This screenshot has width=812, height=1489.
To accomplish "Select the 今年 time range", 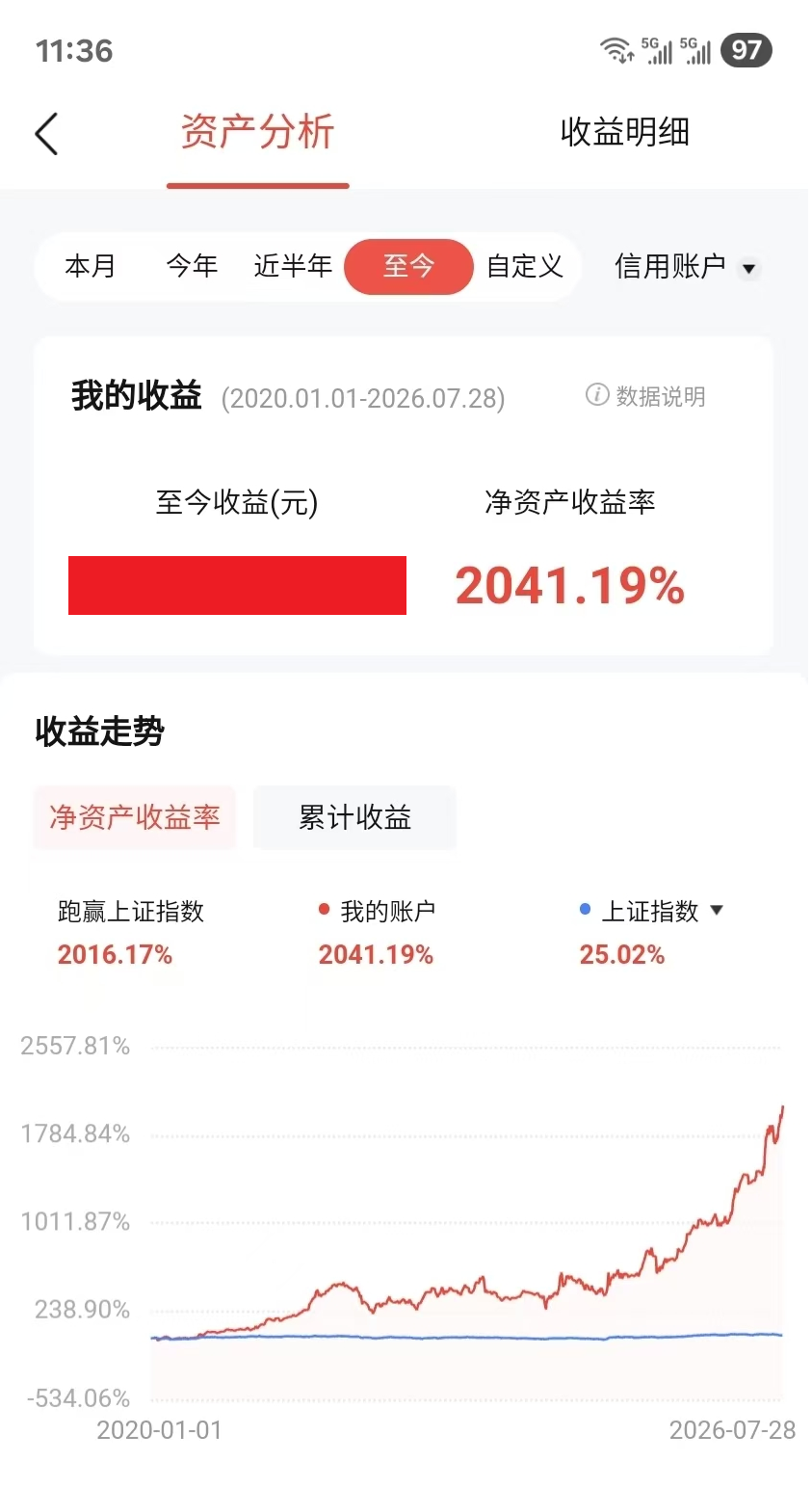I will coord(192,266).
